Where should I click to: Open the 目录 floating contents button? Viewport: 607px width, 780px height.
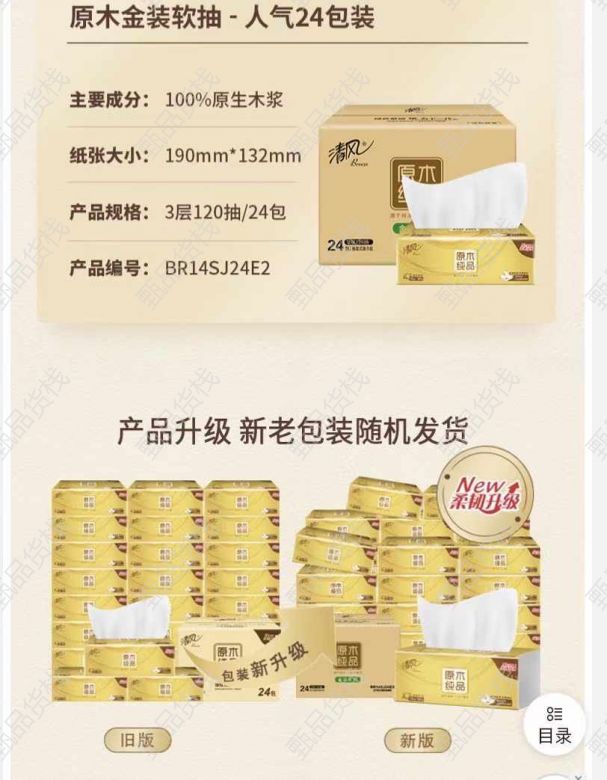pos(554,725)
